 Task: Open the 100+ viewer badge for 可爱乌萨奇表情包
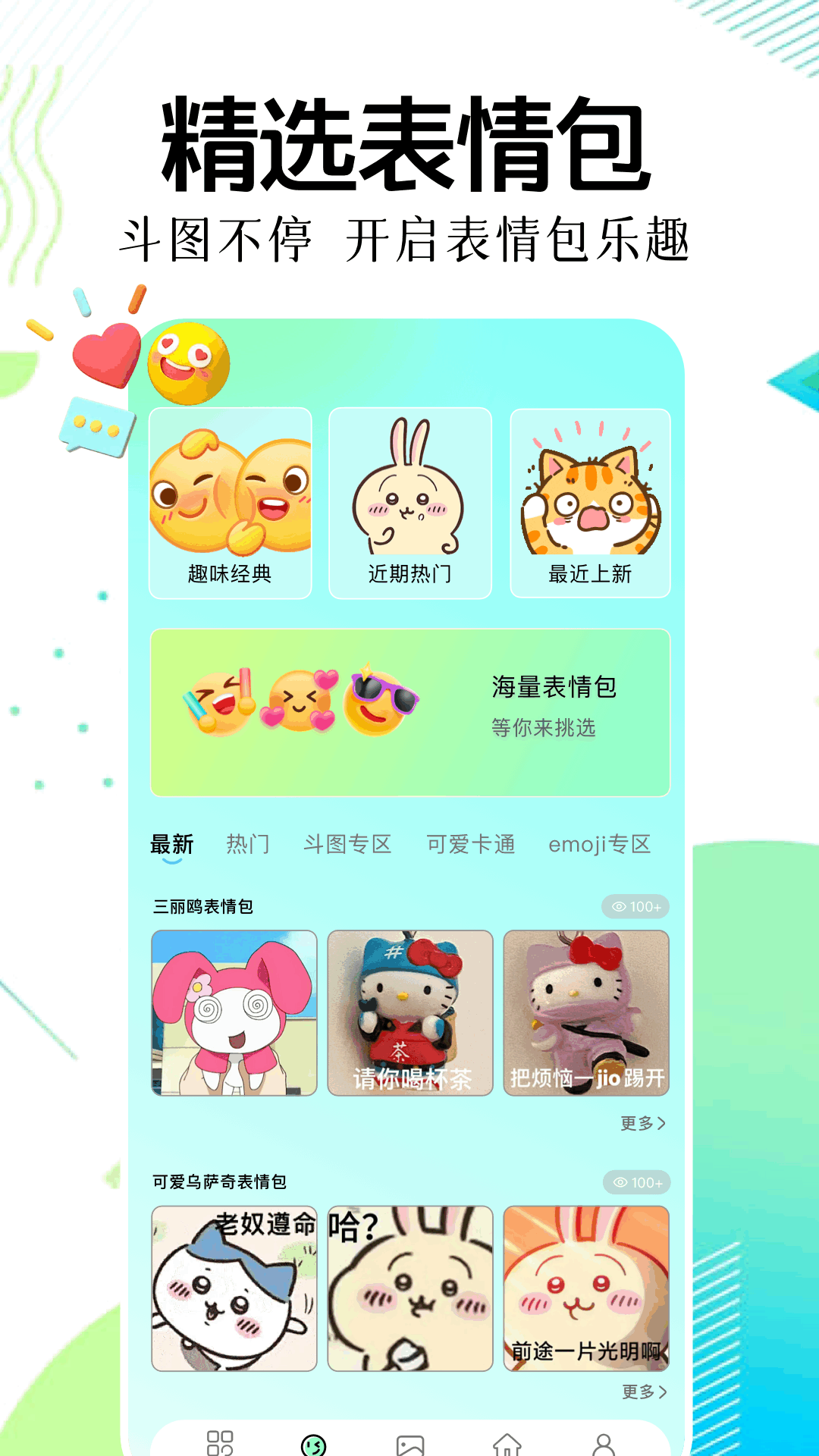click(635, 1181)
